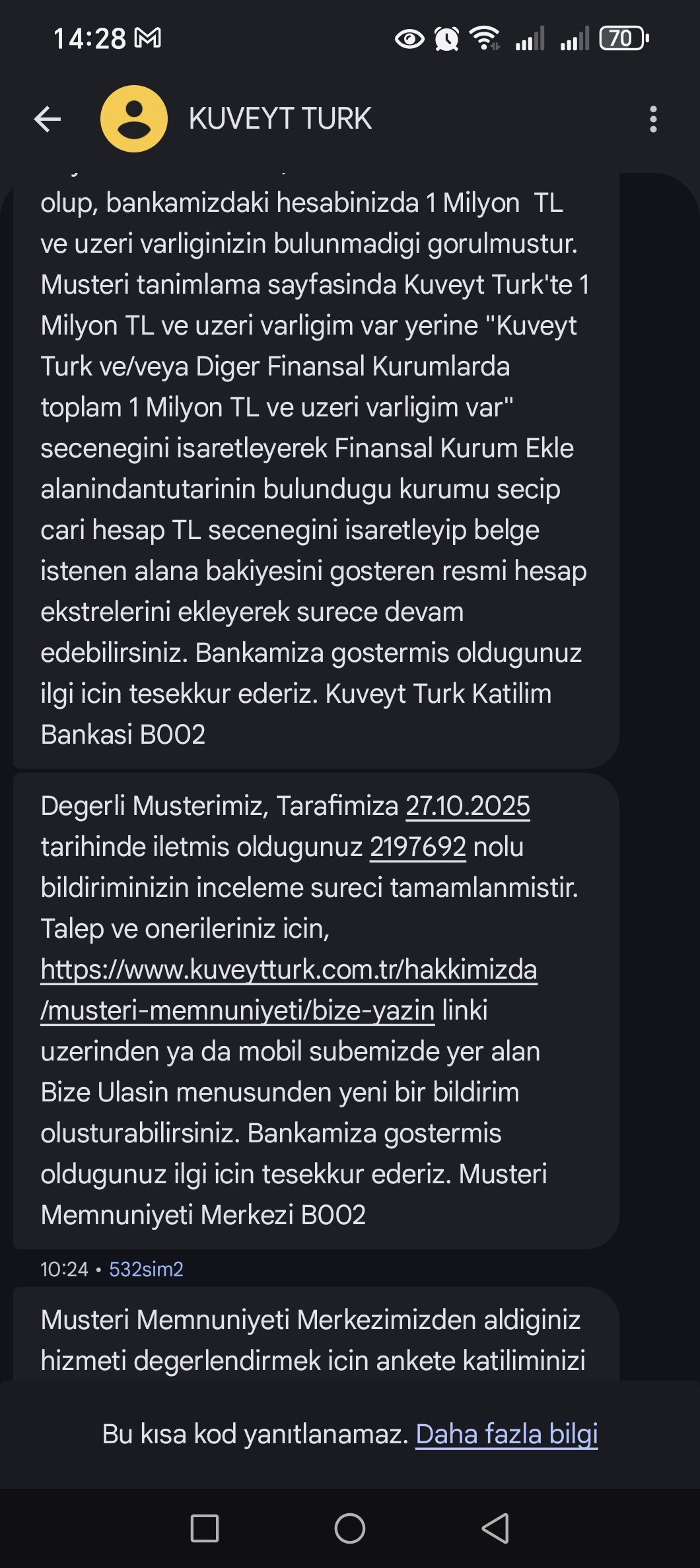Tap the underlined date 27.10.2025
This screenshot has height=1568, width=700.
pos(468,806)
